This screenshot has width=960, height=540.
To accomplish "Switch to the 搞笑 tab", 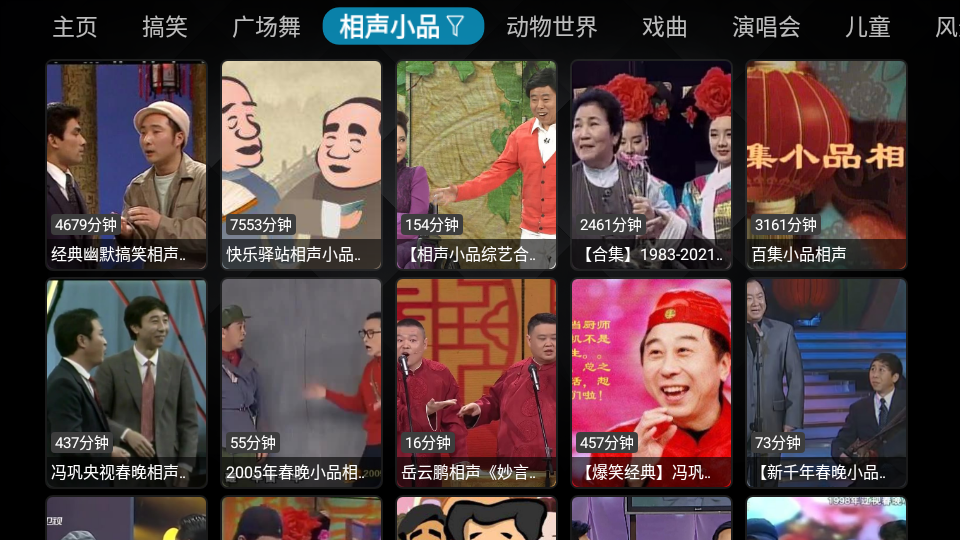I will 165,27.
